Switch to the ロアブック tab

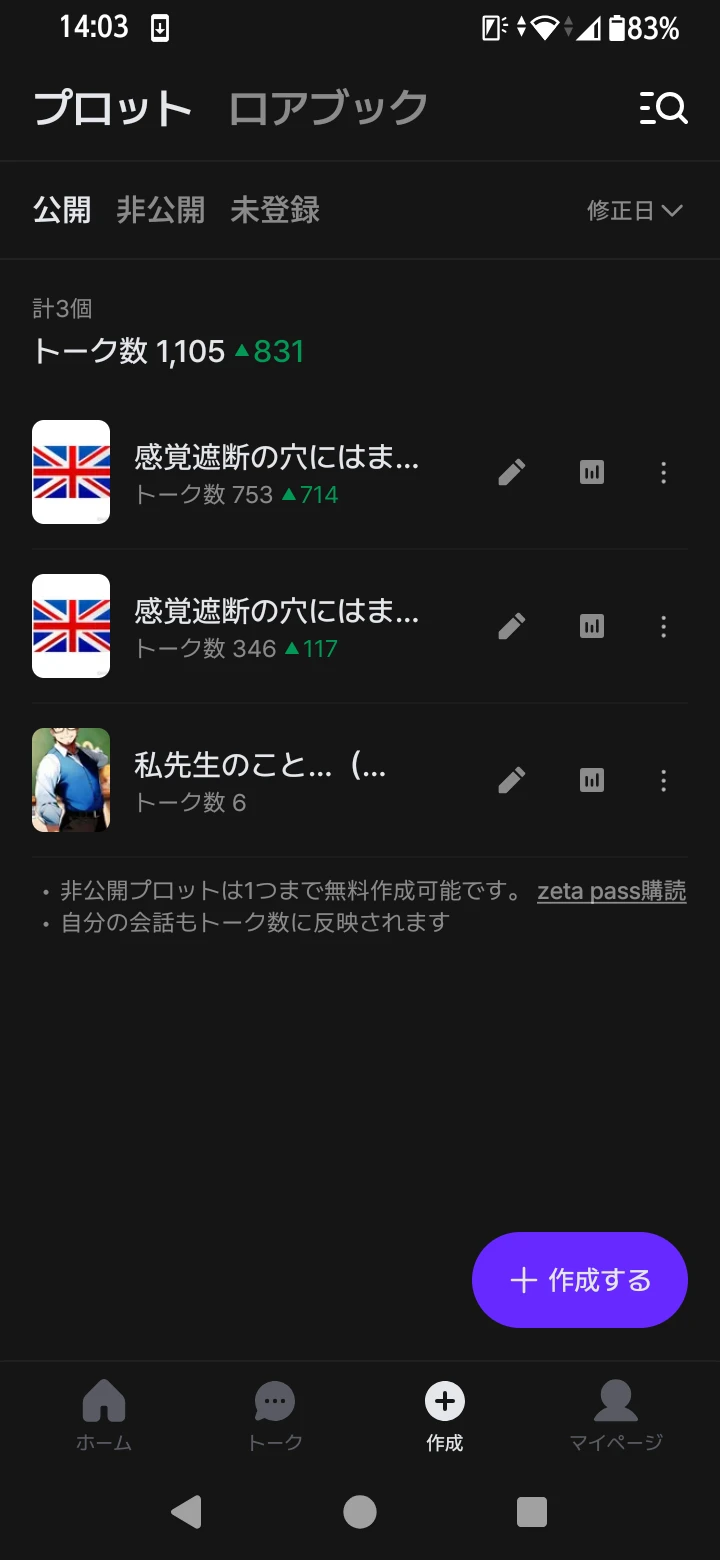pyautogui.click(x=328, y=108)
